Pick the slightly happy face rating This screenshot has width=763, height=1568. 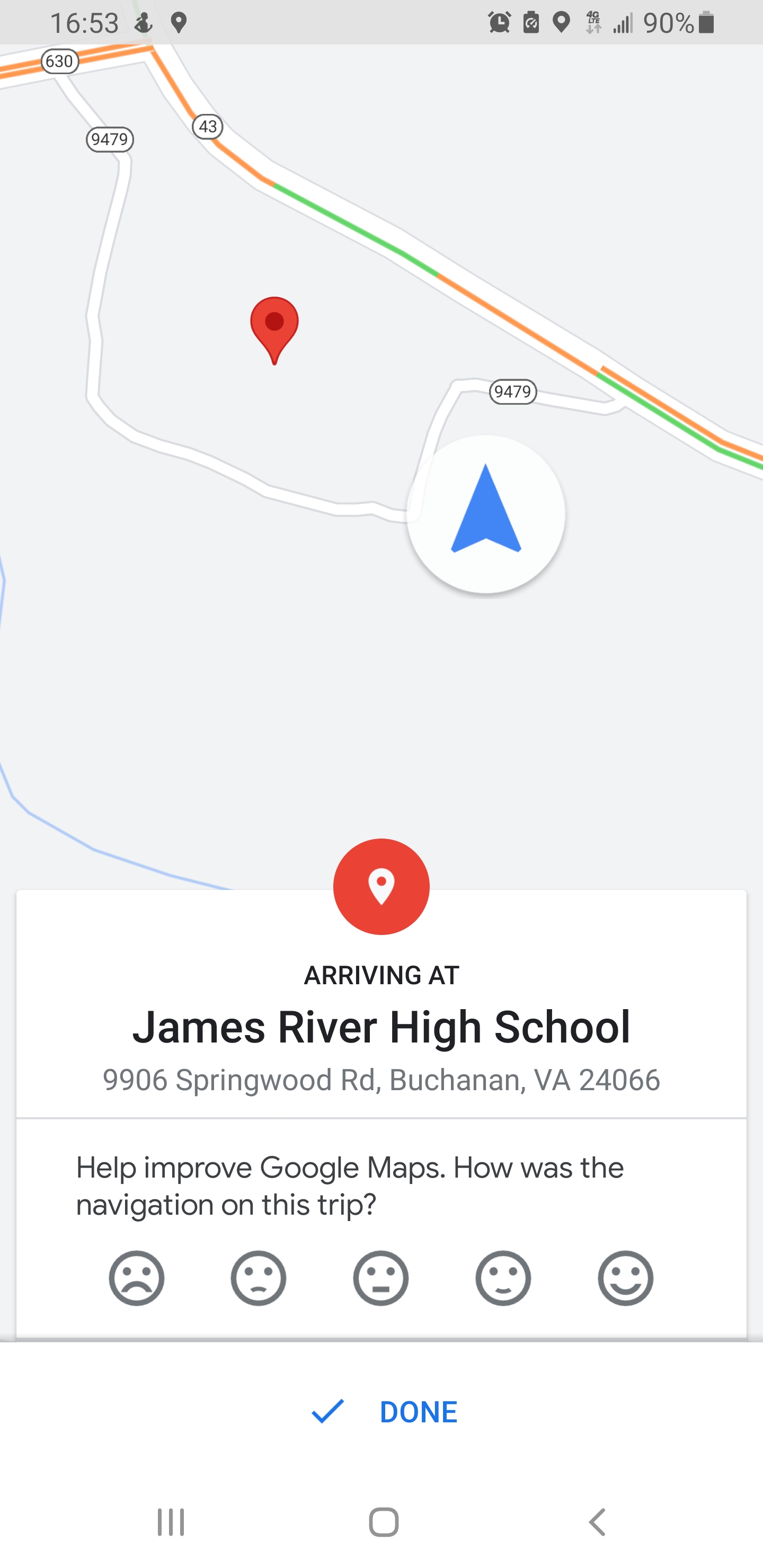[x=503, y=1278]
